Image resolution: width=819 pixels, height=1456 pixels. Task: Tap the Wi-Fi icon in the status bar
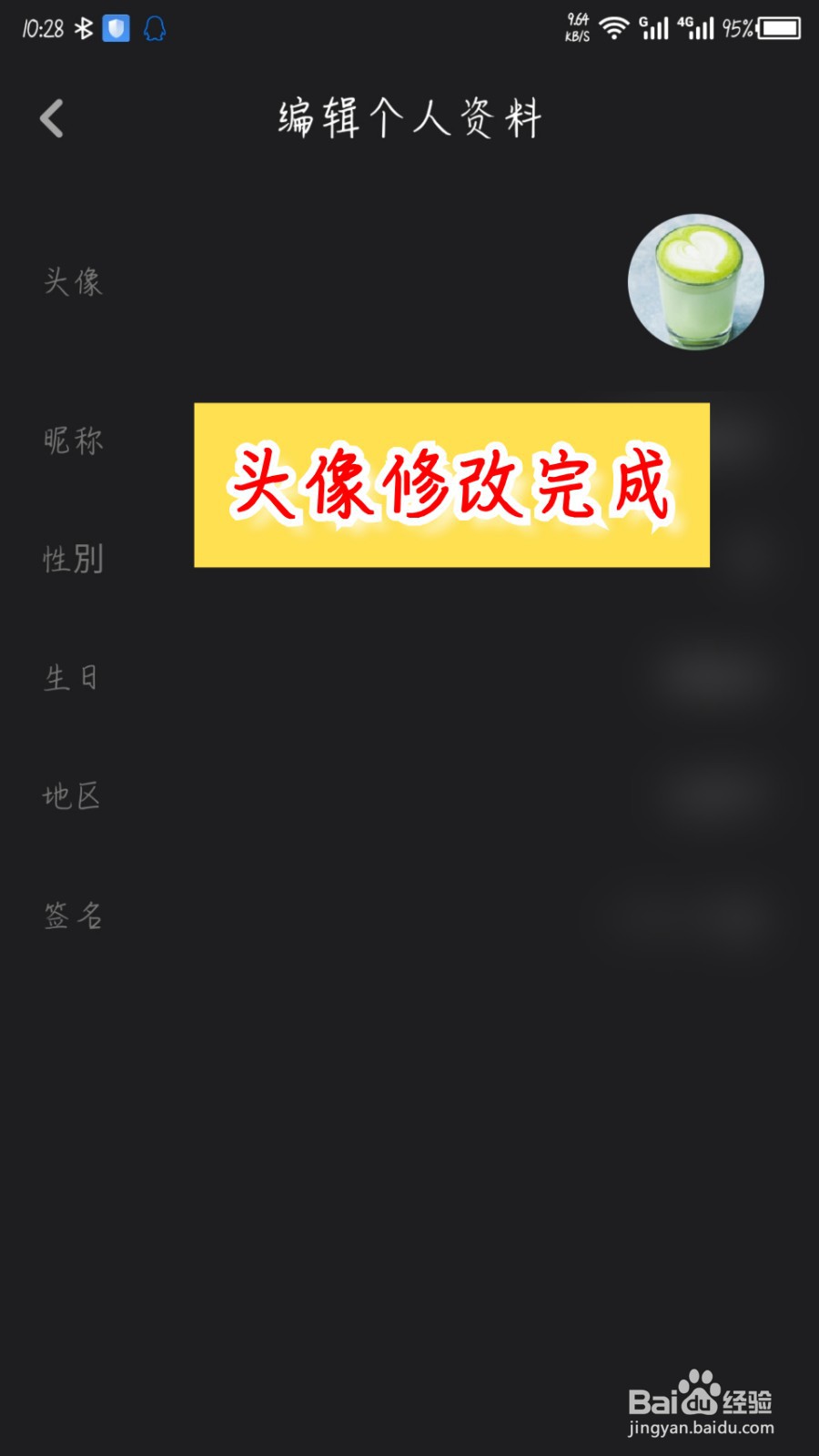(616, 26)
